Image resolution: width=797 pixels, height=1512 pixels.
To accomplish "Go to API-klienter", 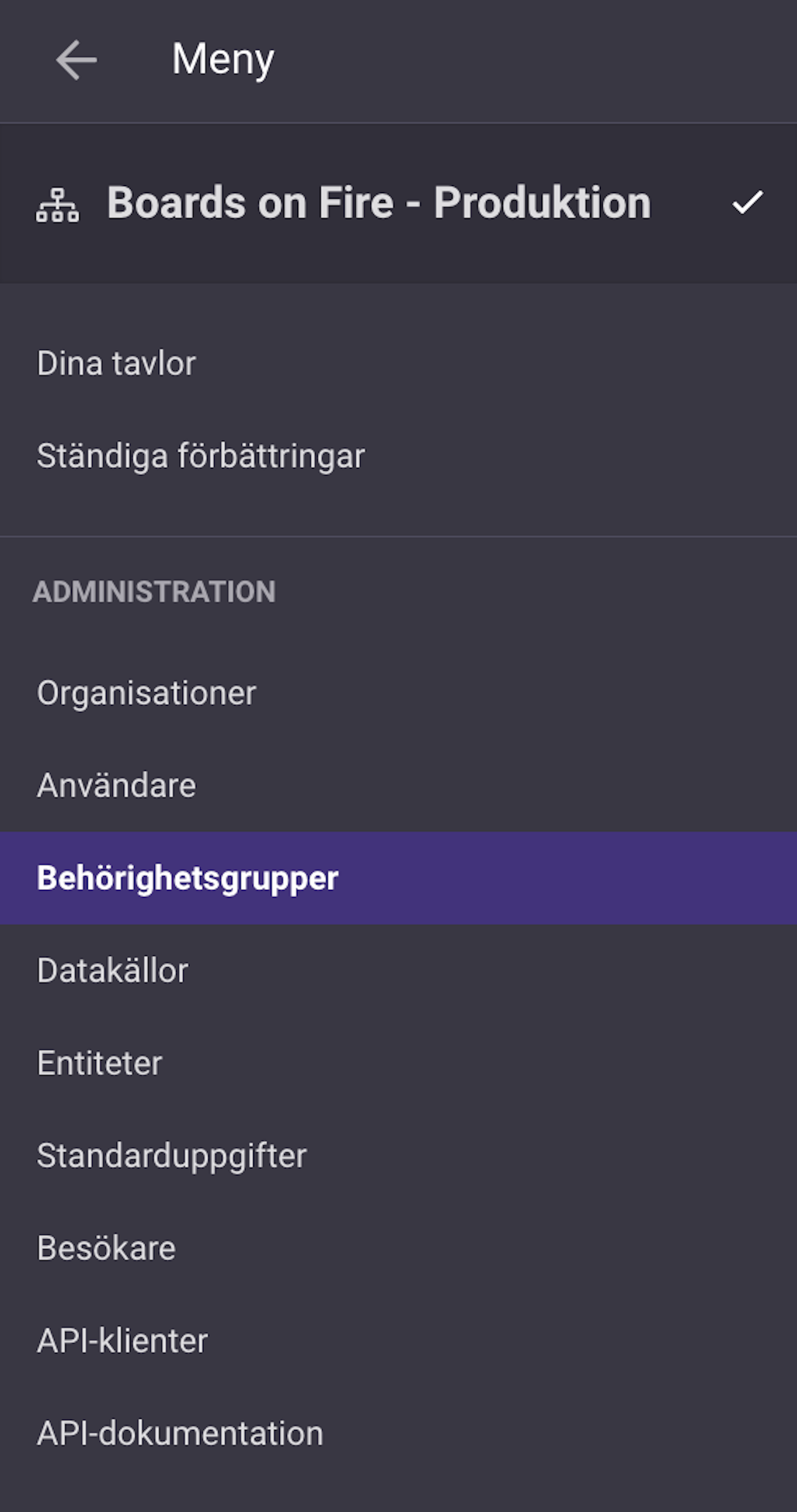I will click(x=398, y=1341).
